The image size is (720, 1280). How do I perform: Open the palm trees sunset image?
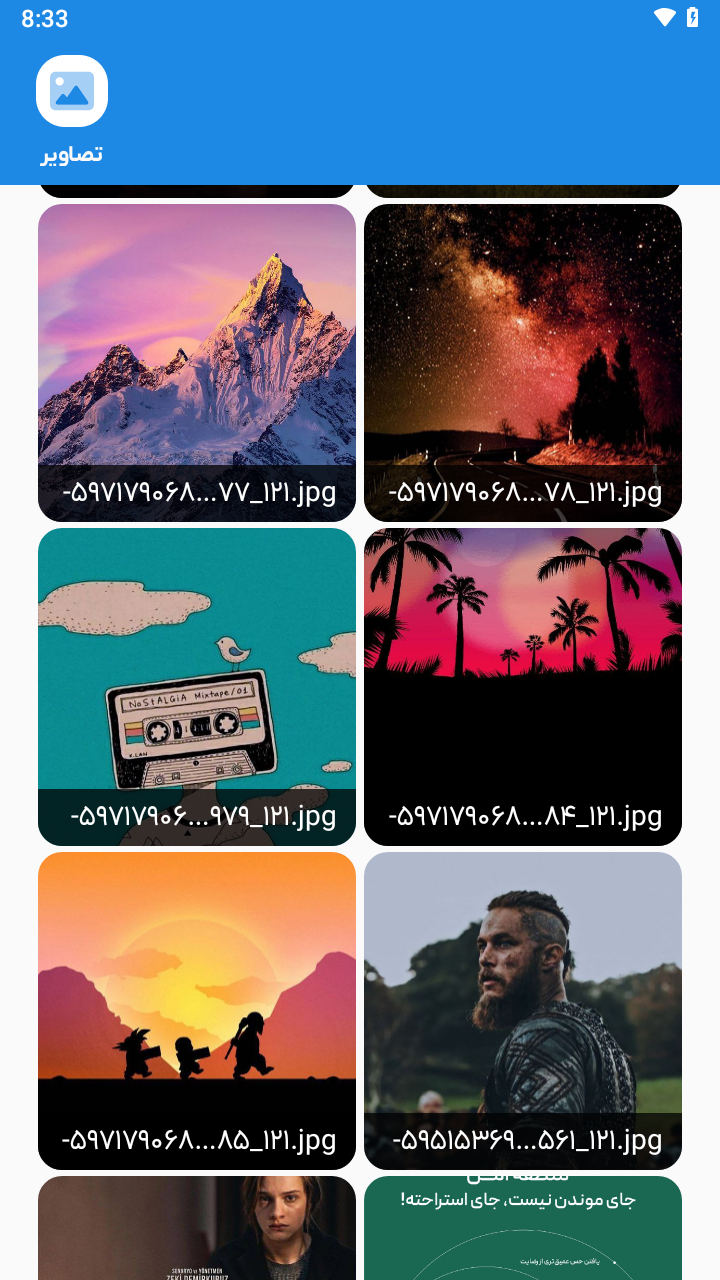click(523, 665)
